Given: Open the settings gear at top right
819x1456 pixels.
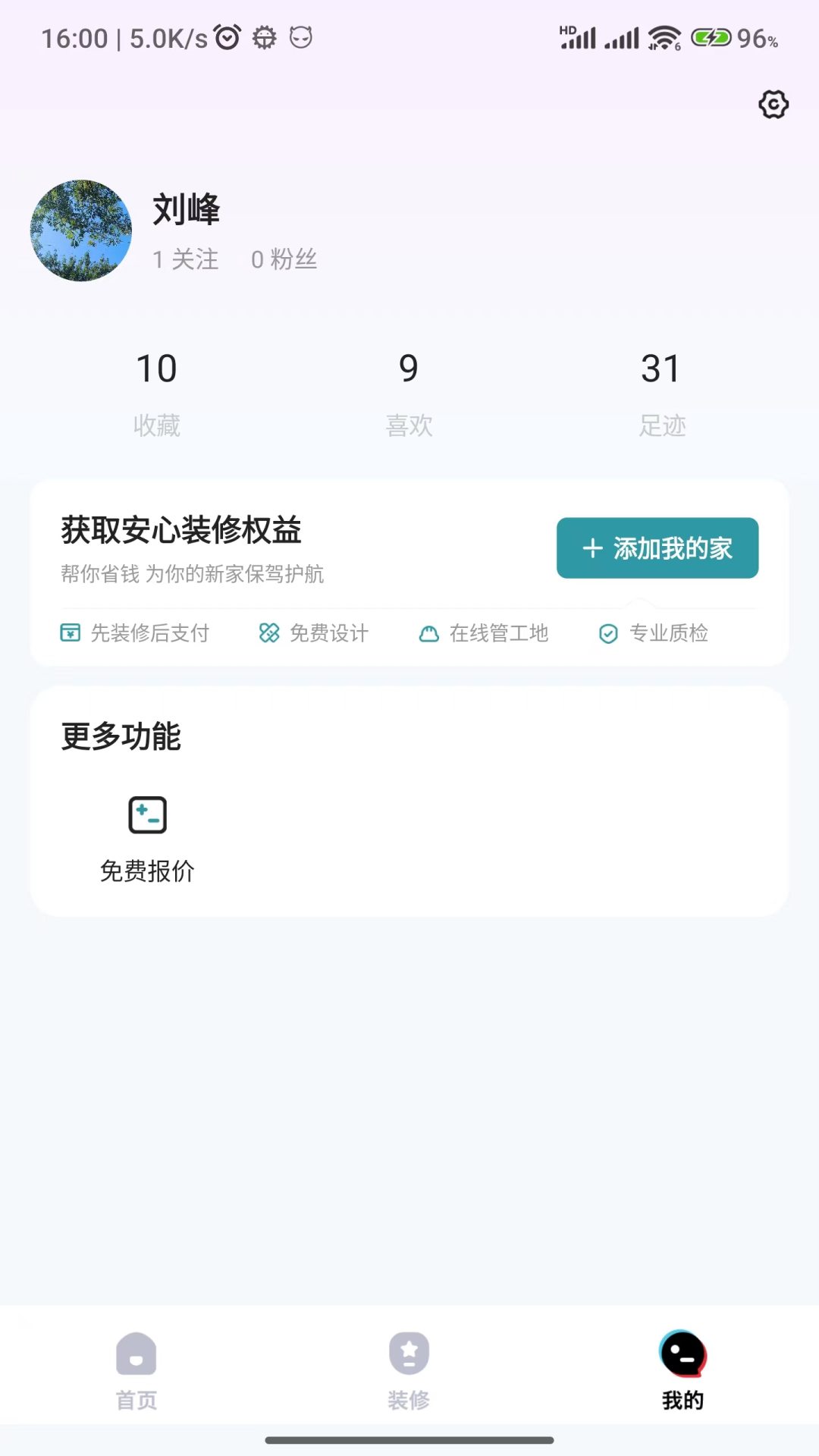Looking at the screenshot, I should coord(773,105).
